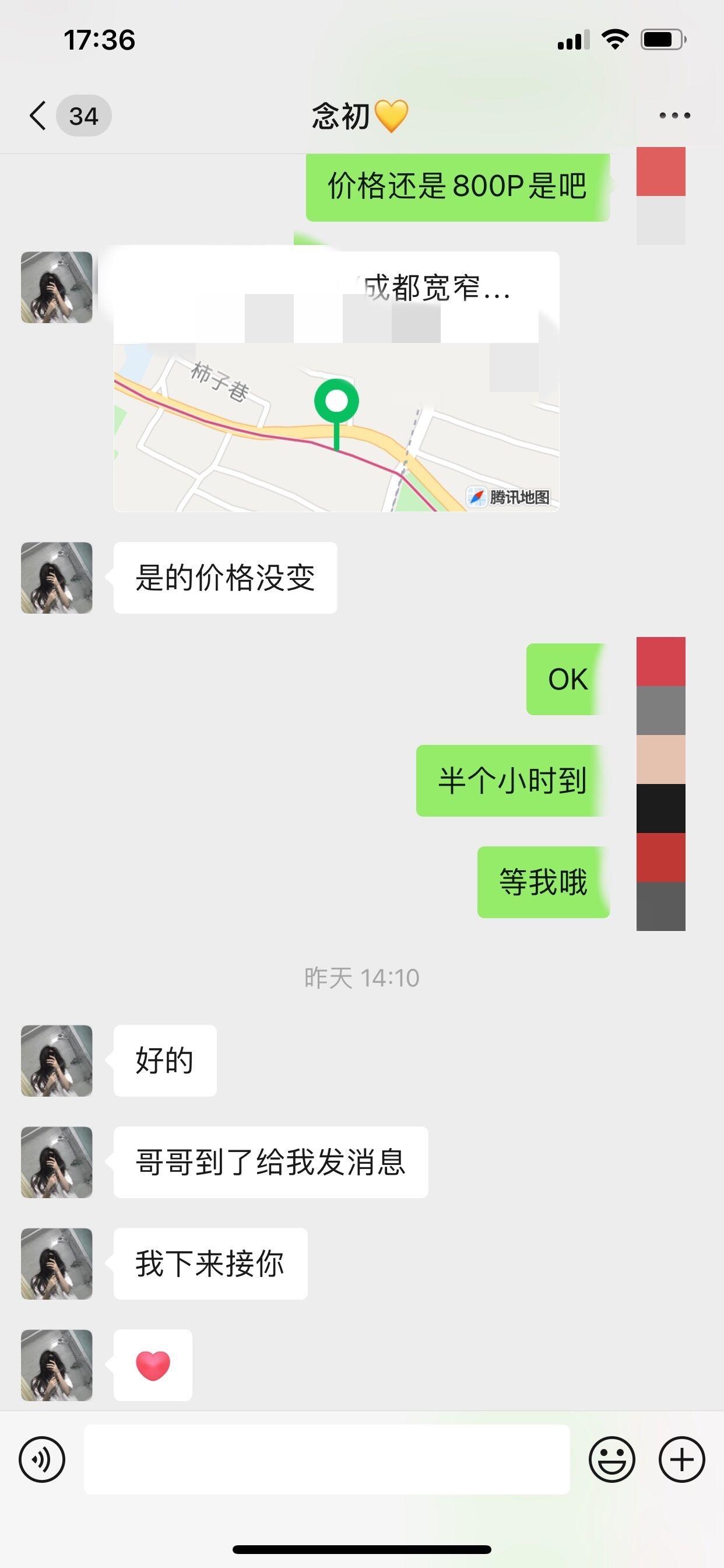Open the three-dot chat settings menu
The image size is (724, 1568).
pyautogui.click(x=673, y=113)
